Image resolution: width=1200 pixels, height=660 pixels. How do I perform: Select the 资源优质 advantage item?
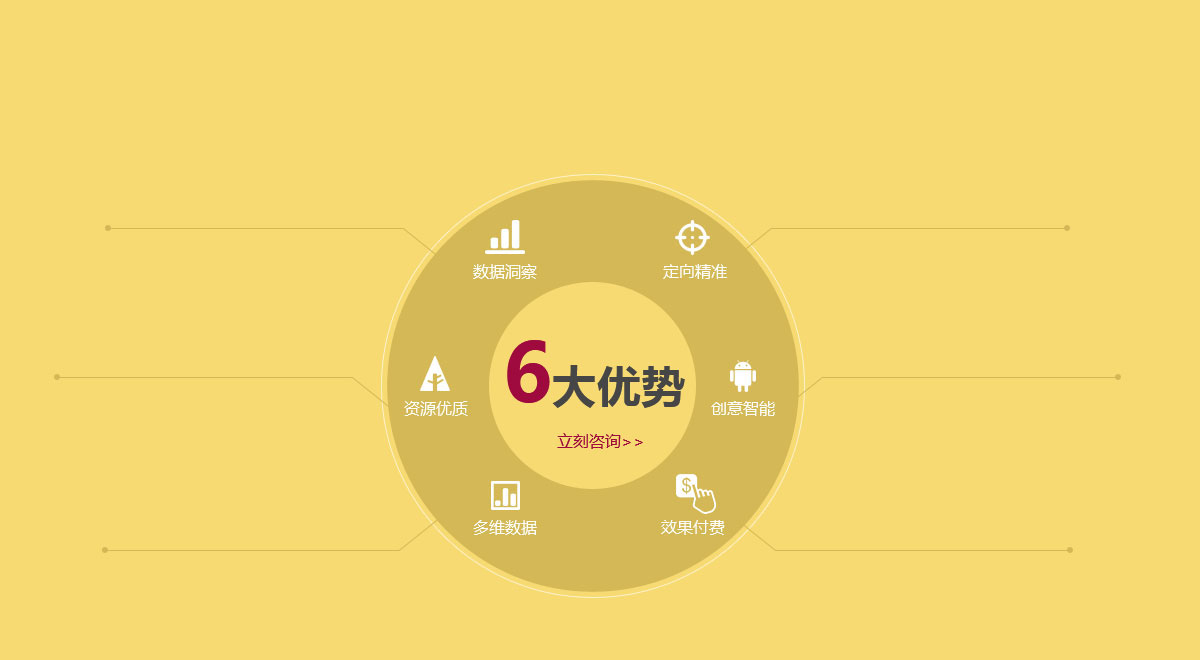pyautogui.click(x=435, y=388)
